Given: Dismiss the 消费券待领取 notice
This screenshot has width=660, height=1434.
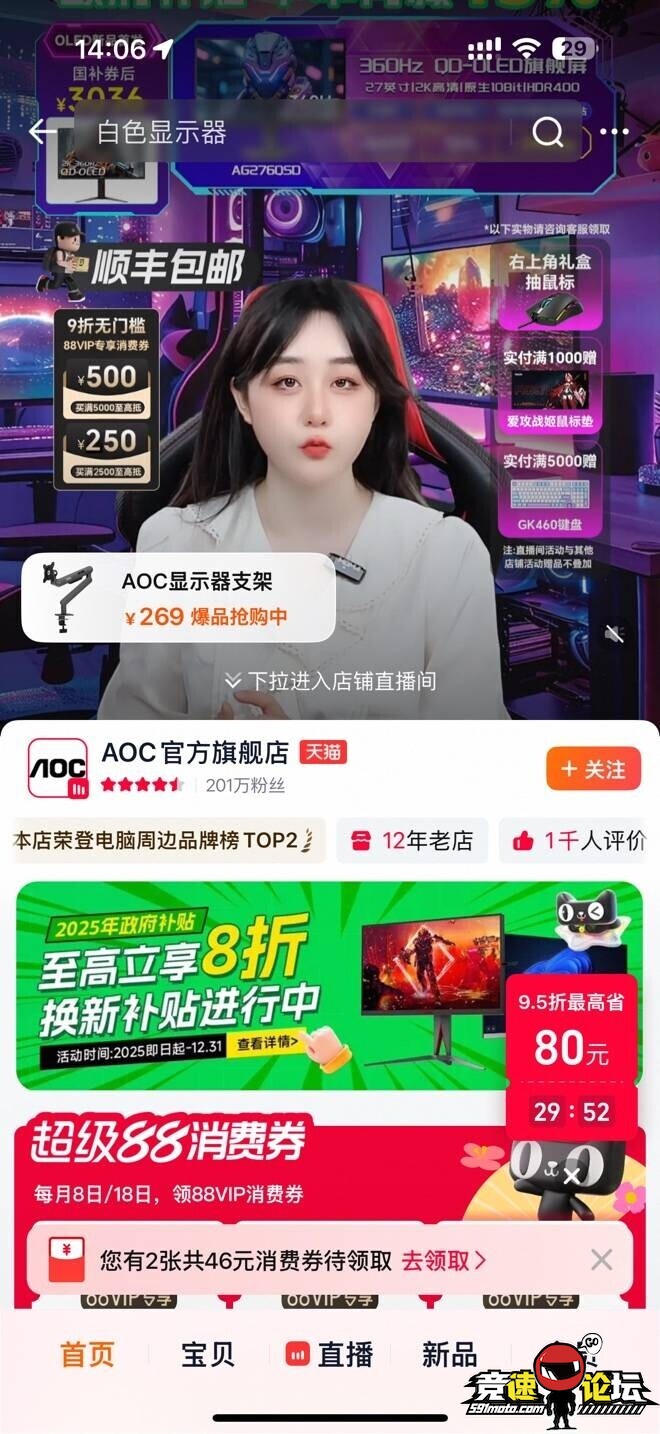Looking at the screenshot, I should pyautogui.click(x=601, y=1260).
